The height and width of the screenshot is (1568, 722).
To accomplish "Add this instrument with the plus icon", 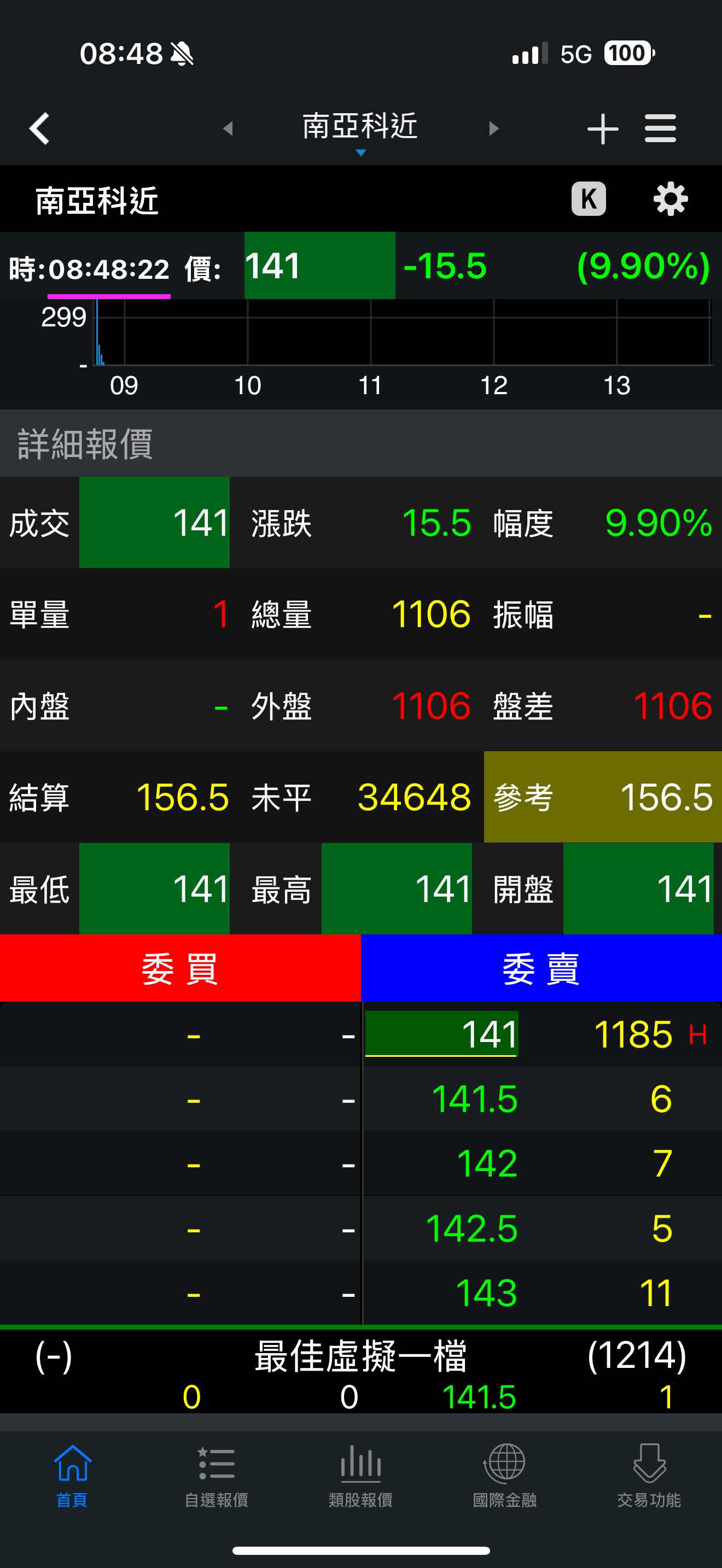I will 603,128.
